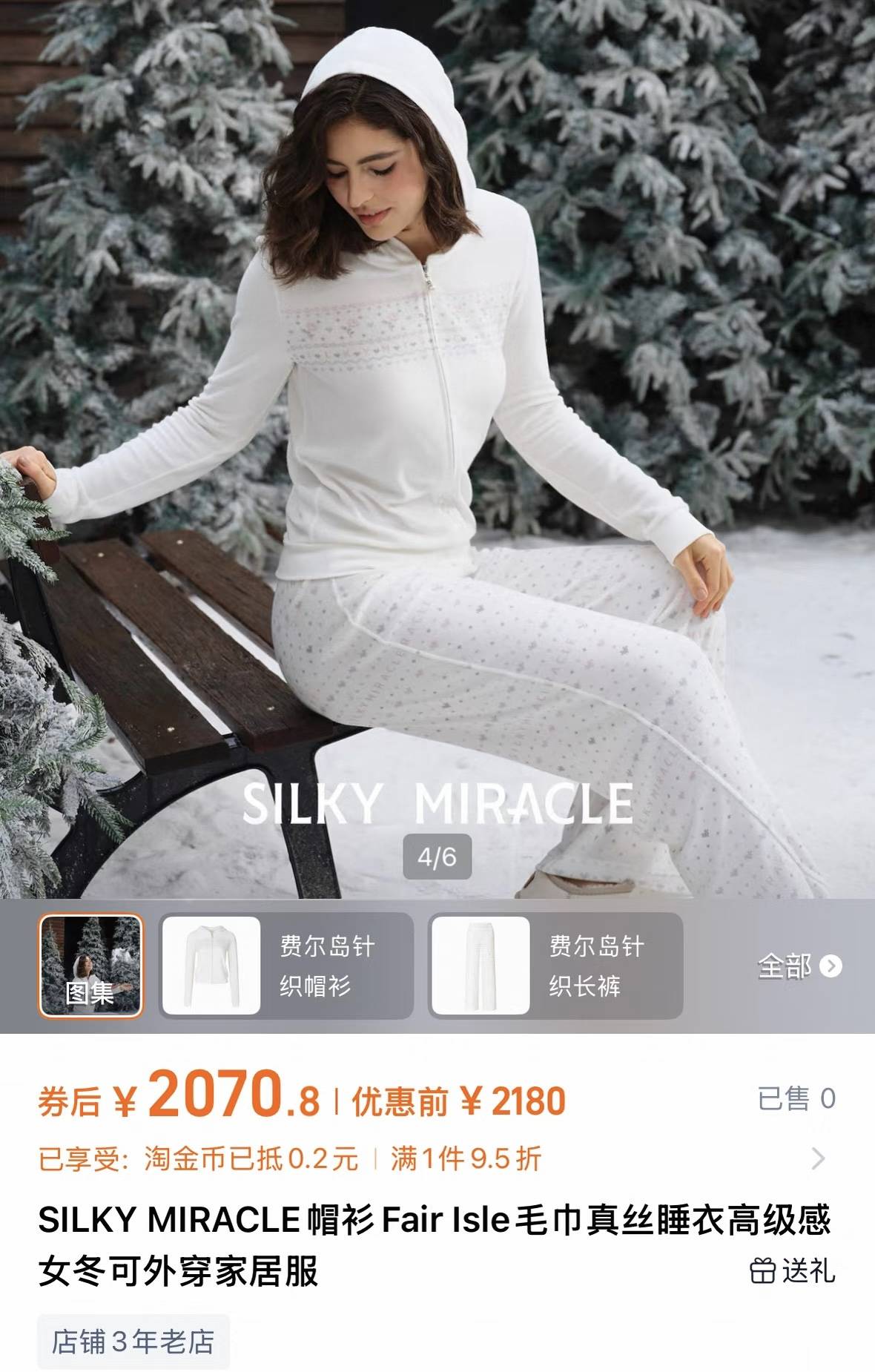Tap the 送礼 gift button

(792, 1270)
